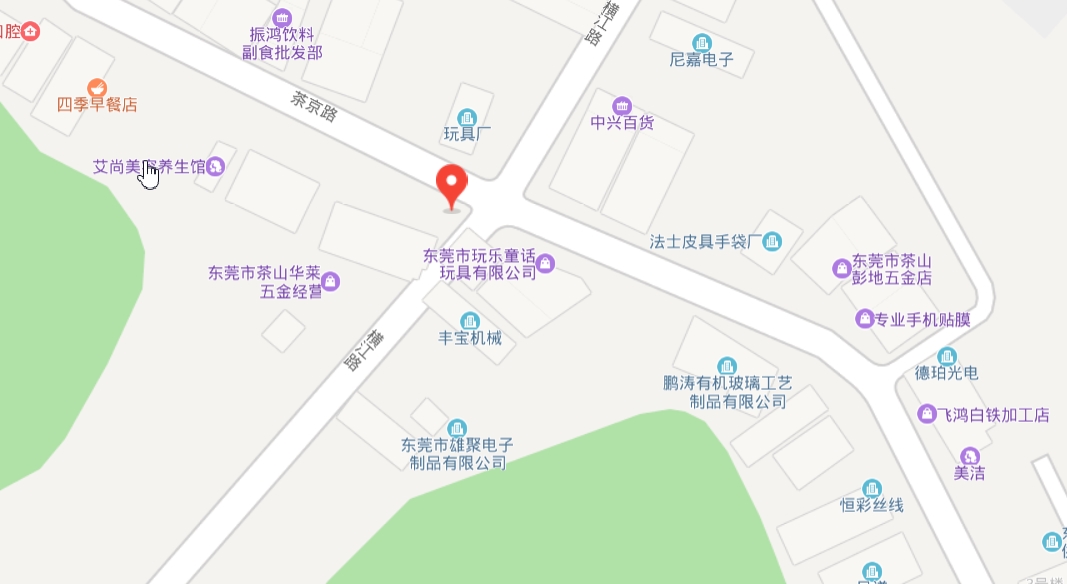Select the 尼嘉电子 marker
Viewport: 1067px width, 584px height.
(x=702, y=42)
